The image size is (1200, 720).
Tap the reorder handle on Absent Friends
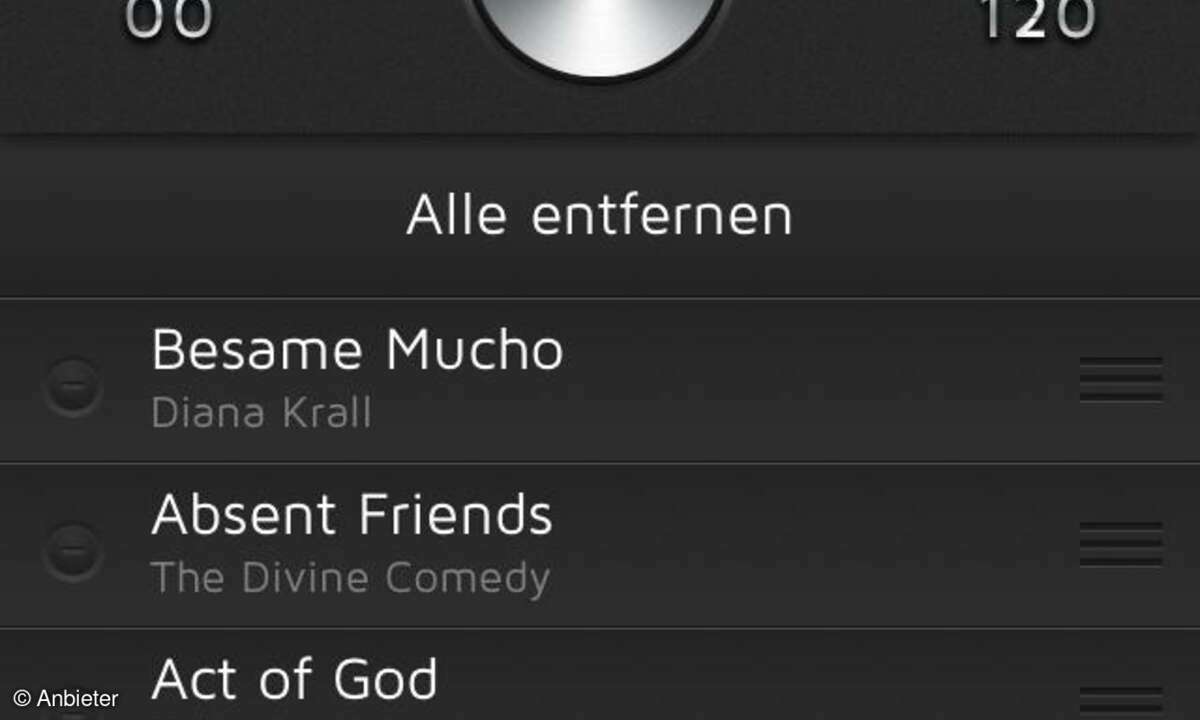tap(1120, 545)
